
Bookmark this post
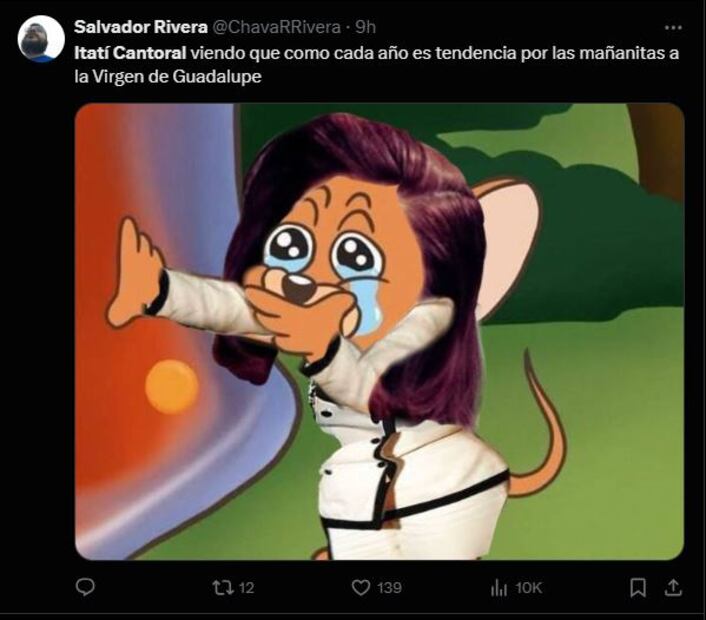tap(637, 587)
